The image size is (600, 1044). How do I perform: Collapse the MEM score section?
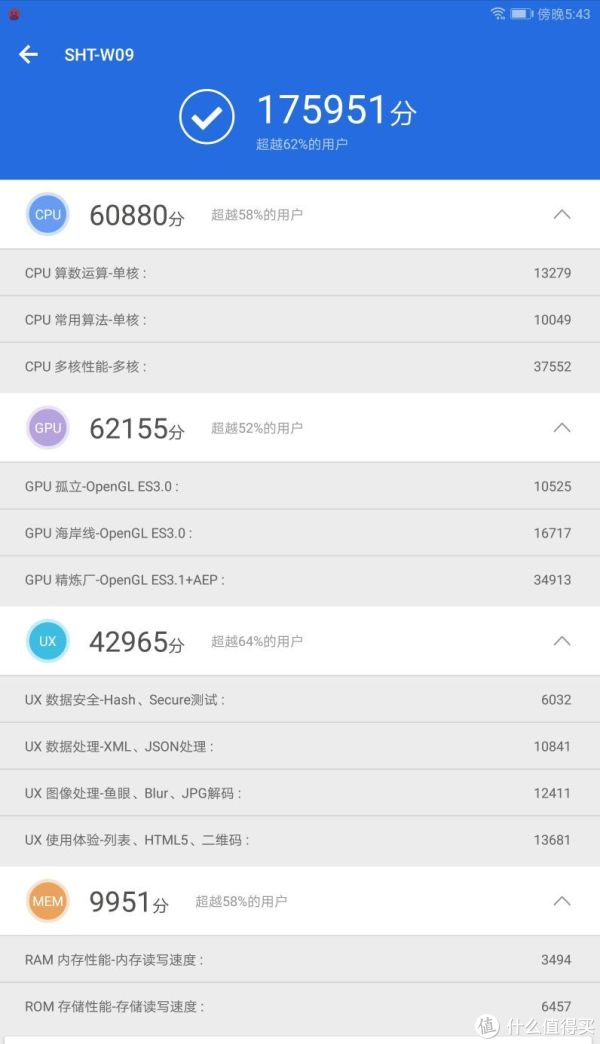(x=562, y=901)
